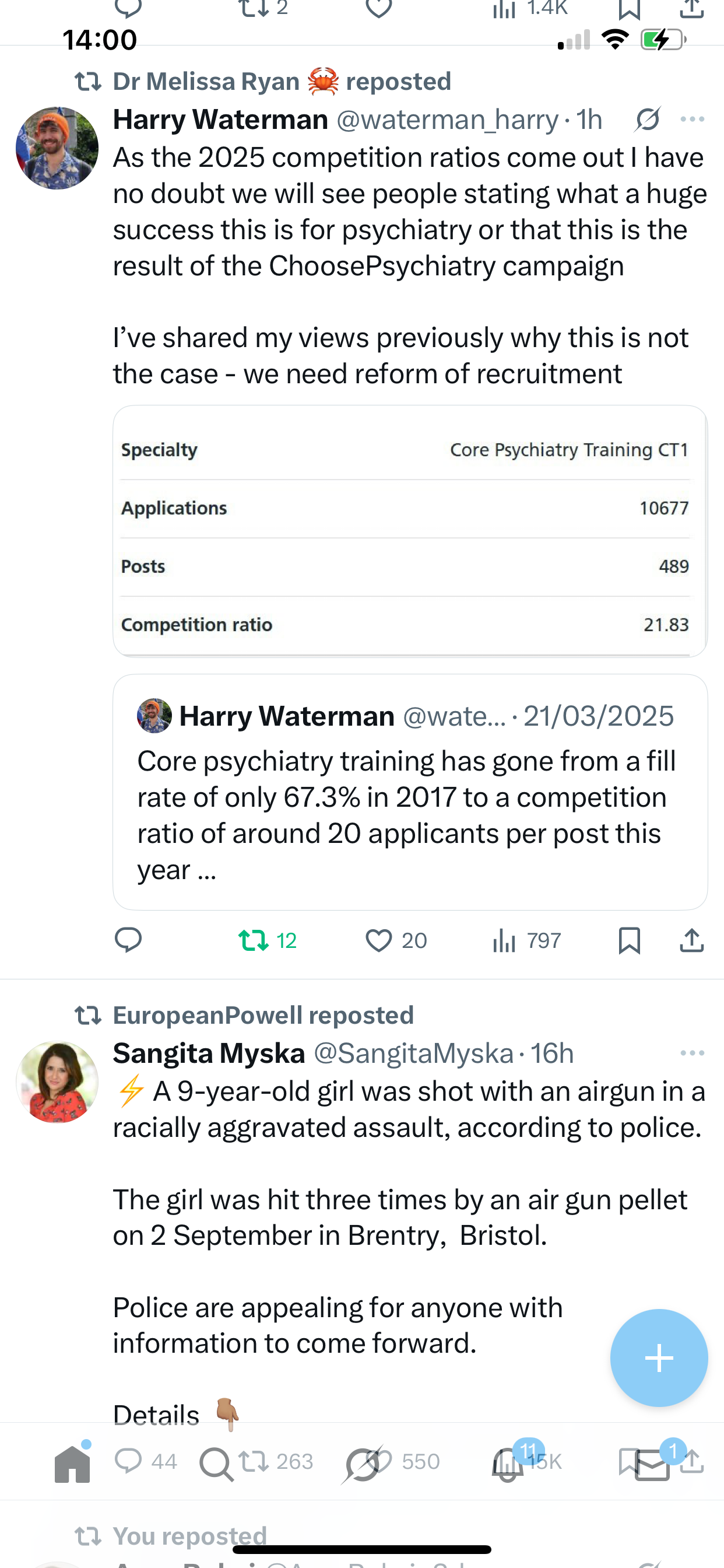Switch to the Grok tab
Viewport: 724px width, 1568px height.
click(361, 1464)
